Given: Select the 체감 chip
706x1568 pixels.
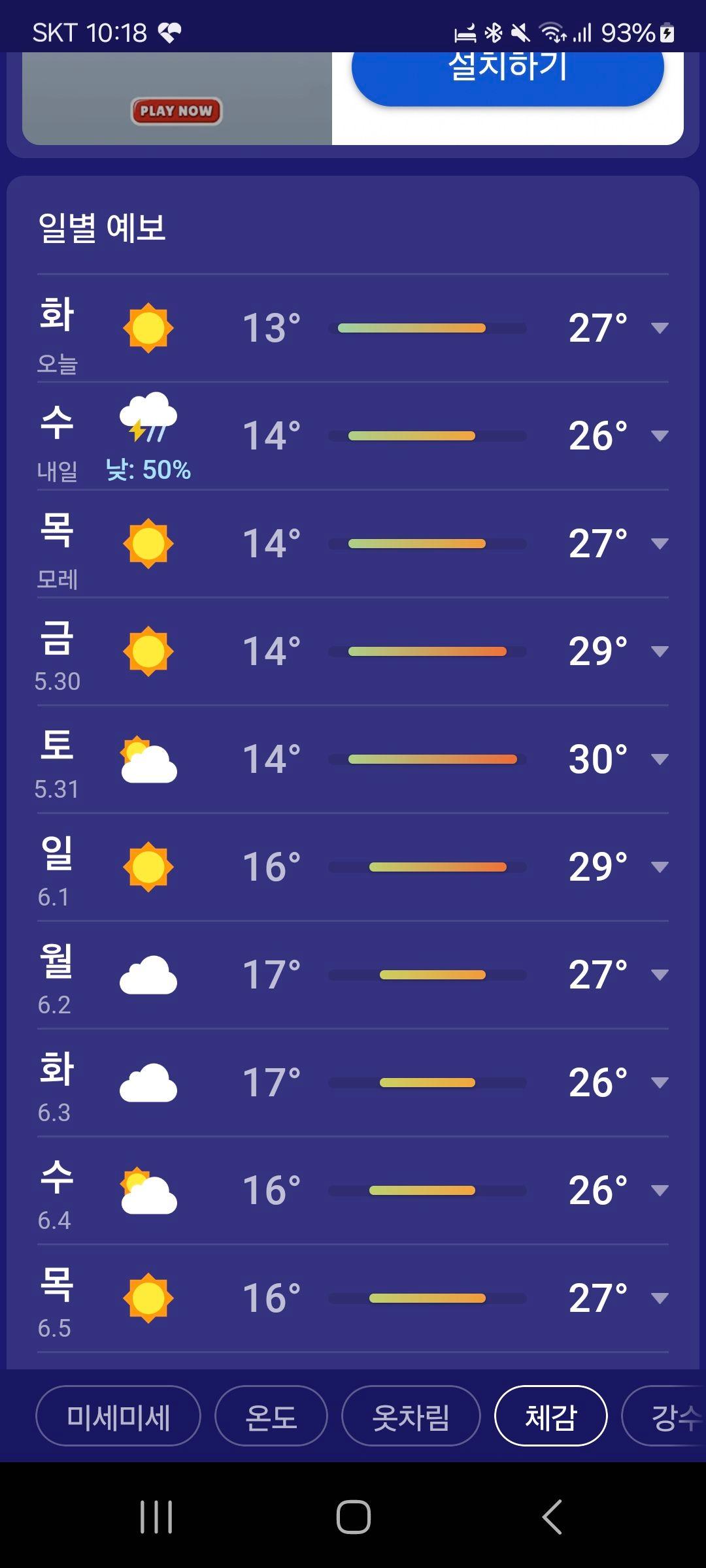Looking at the screenshot, I should point(550,1416).
